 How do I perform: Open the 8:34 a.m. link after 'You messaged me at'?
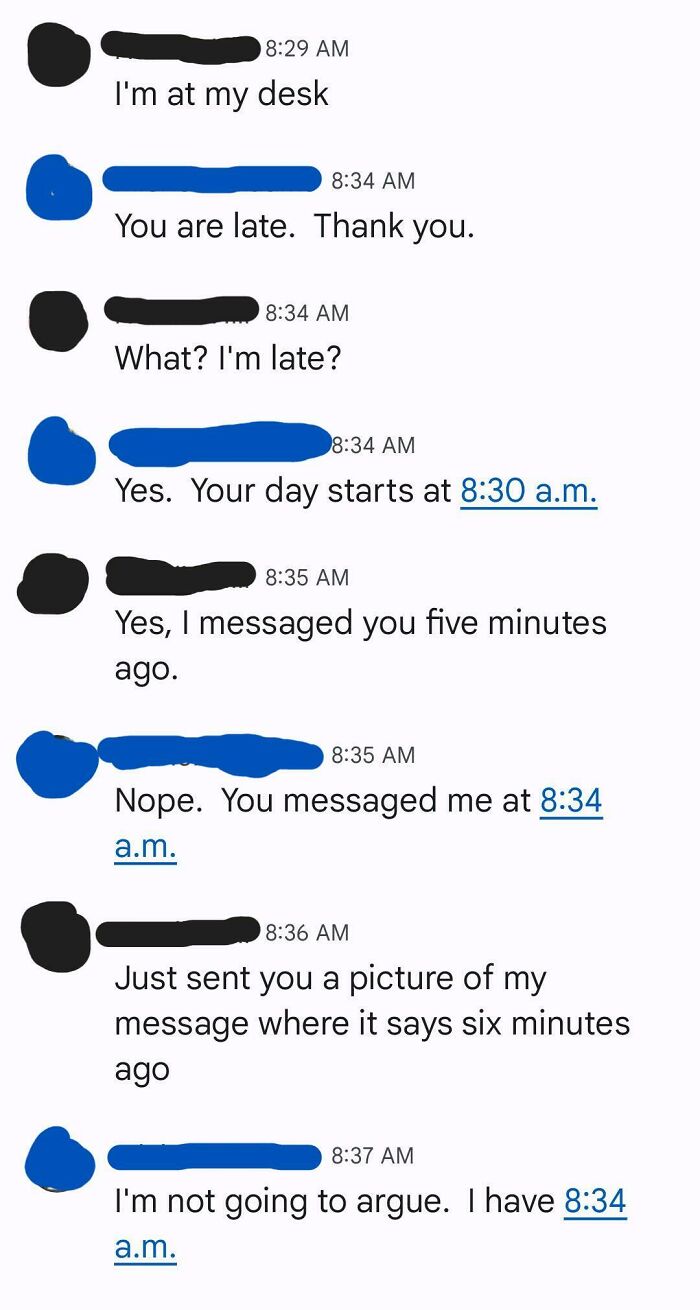coord(571,801)
